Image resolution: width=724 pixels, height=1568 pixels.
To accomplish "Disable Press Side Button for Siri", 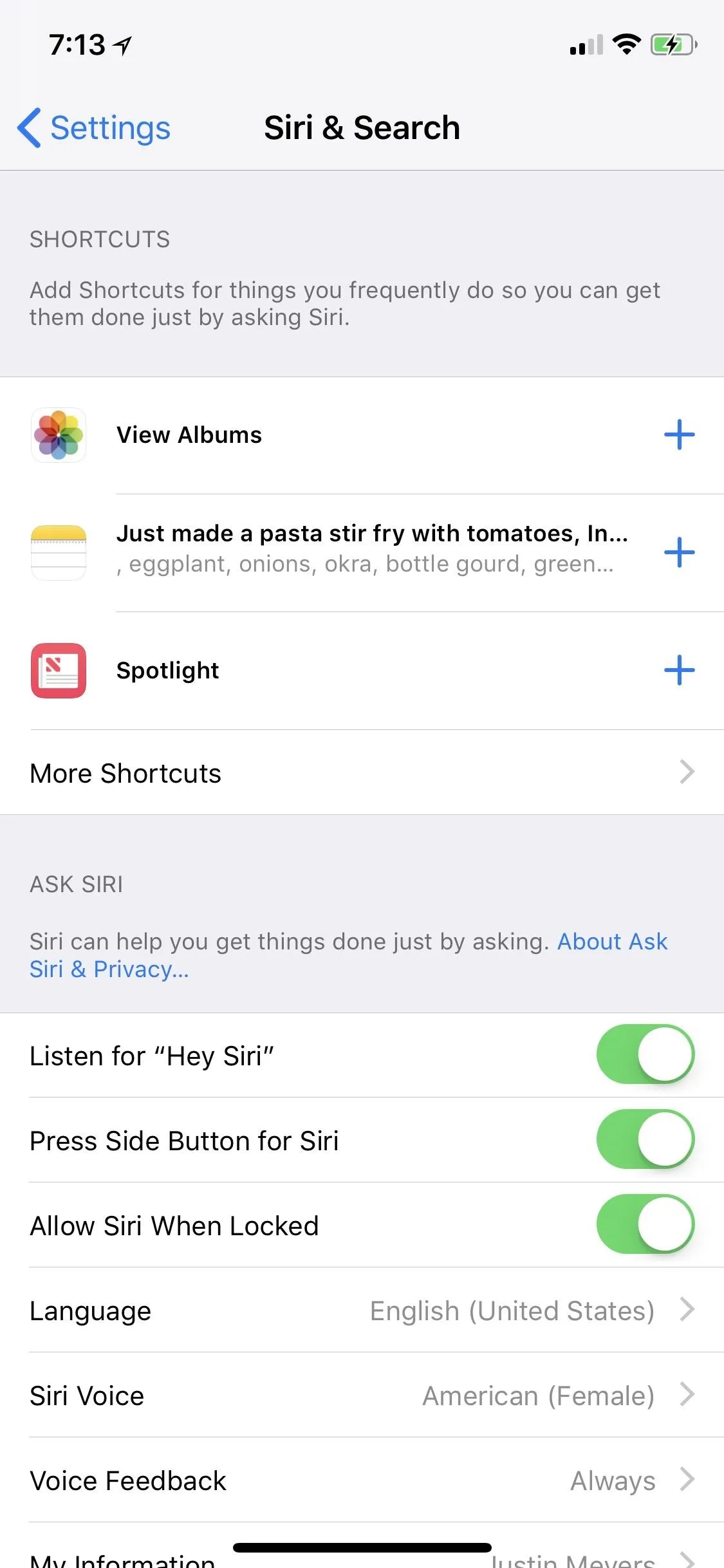I will click(645, 1139).
